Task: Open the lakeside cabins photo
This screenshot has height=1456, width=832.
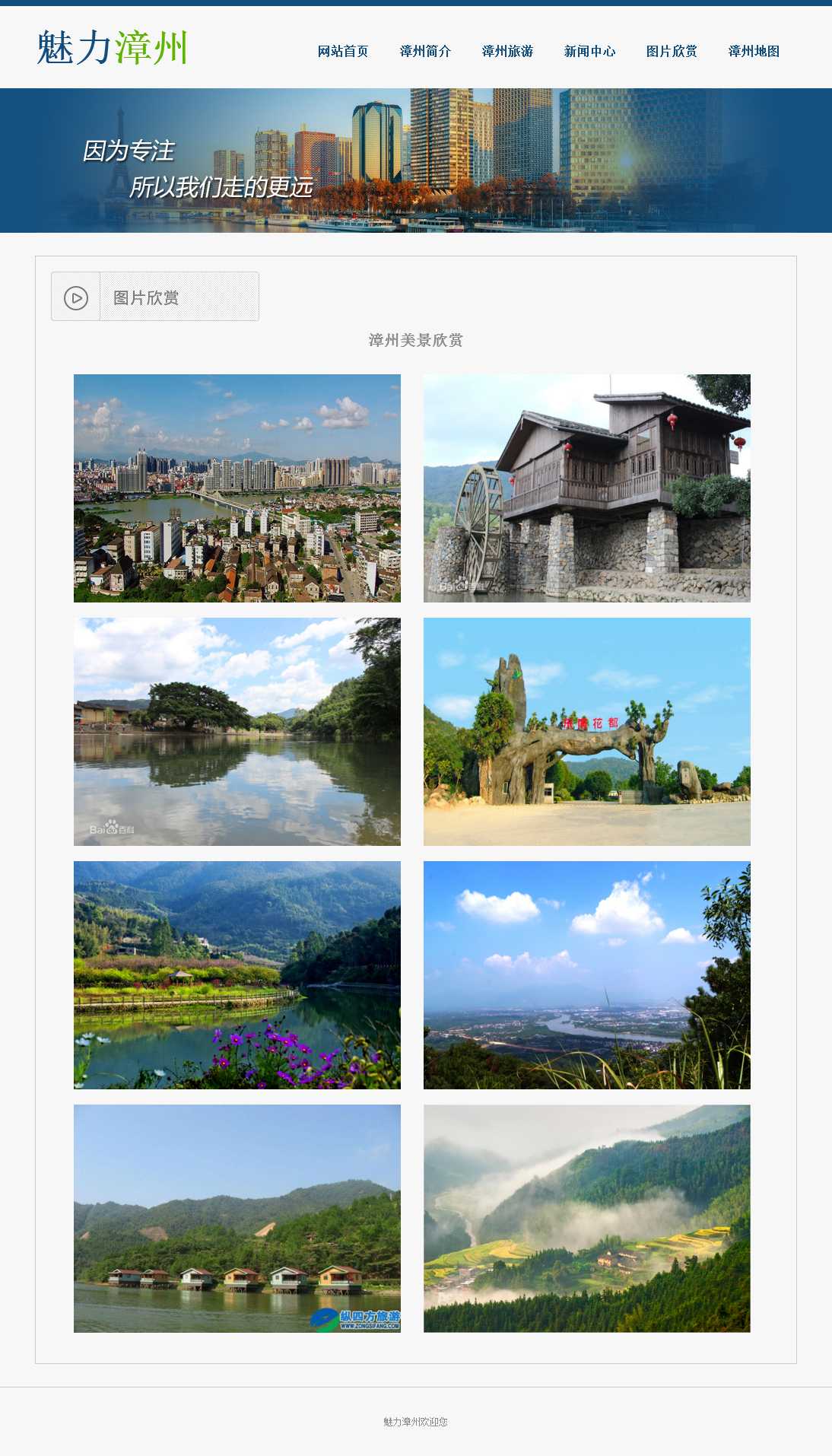Action: point(237,1219)
